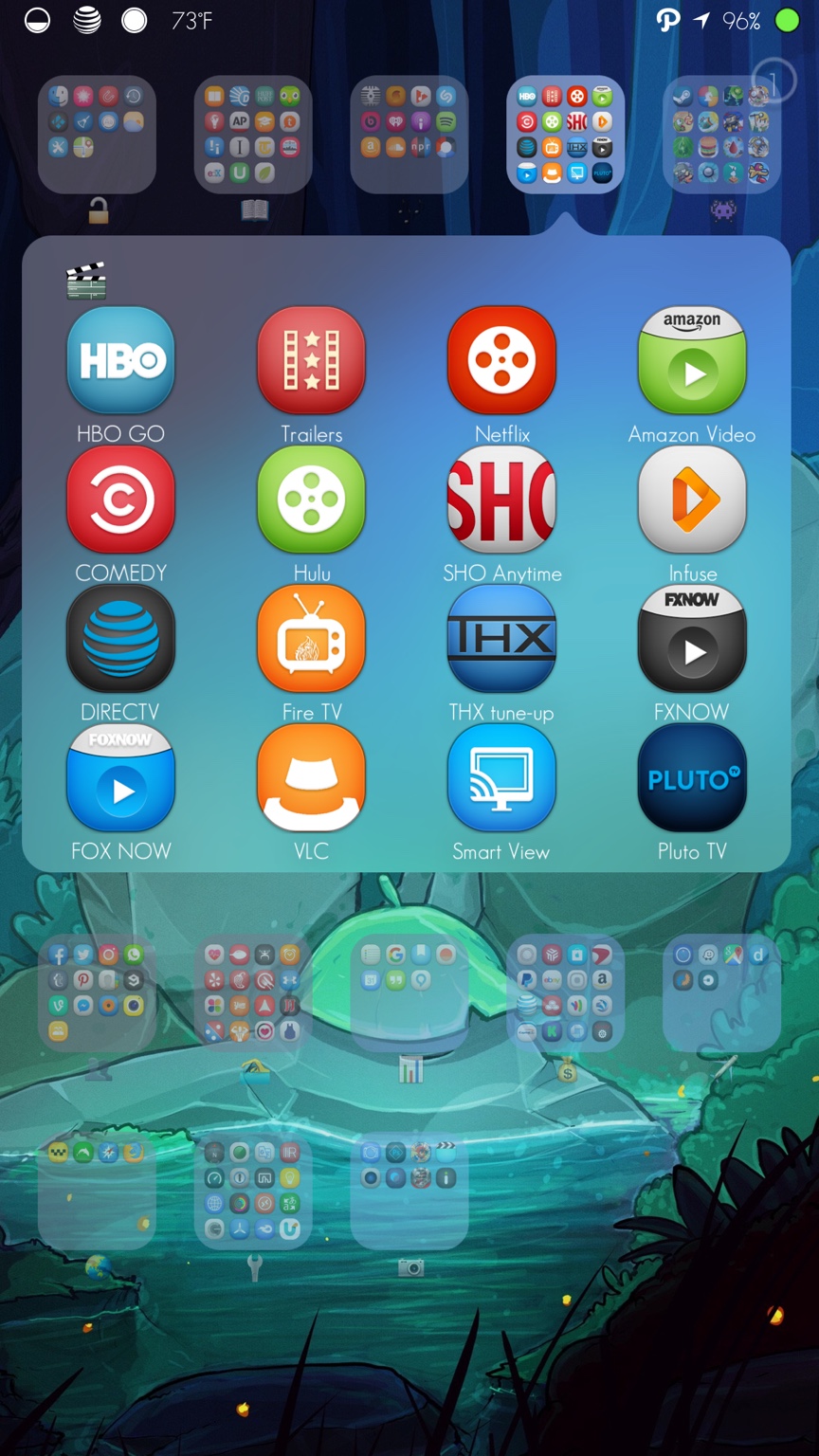Launch Amazon Video

click(692, 361)
